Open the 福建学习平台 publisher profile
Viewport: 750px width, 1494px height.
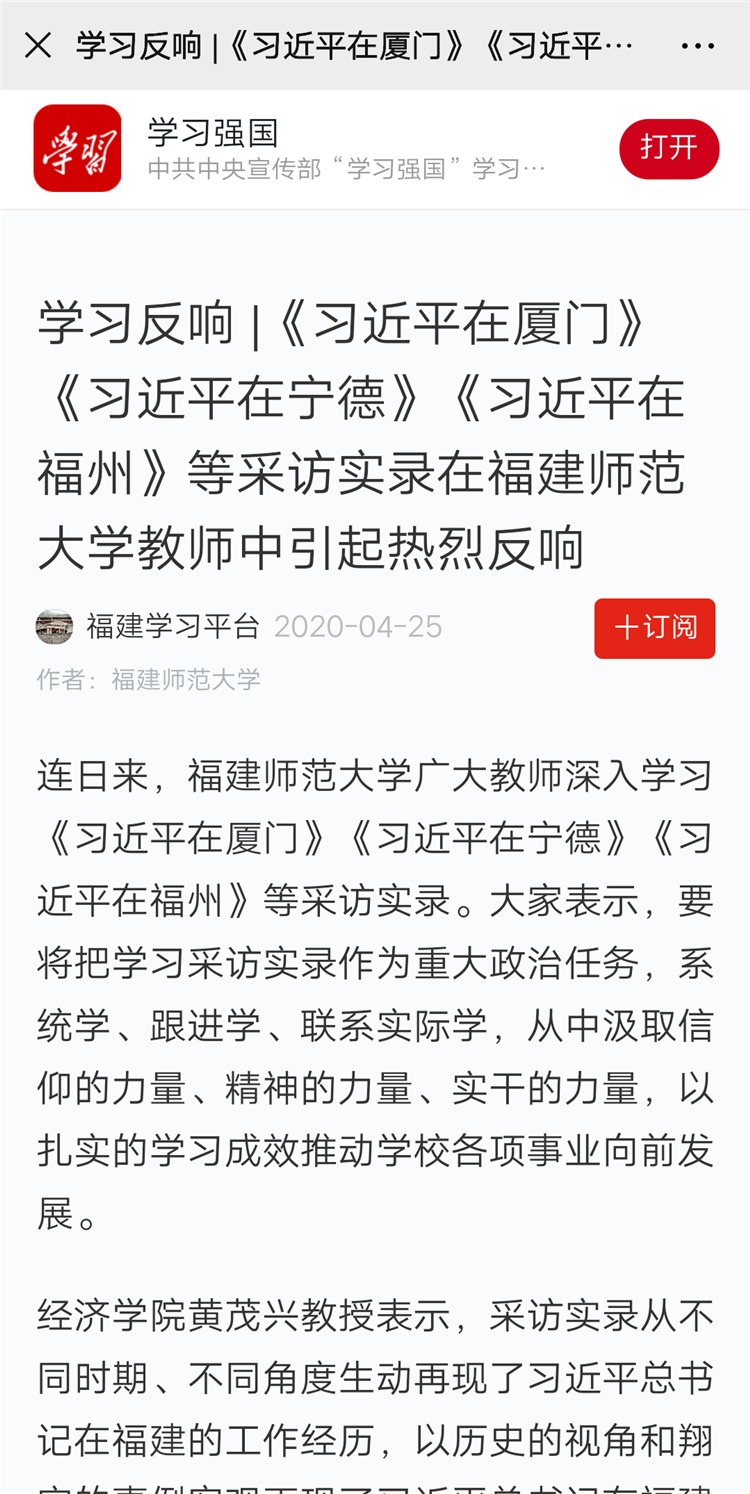click(x=172, y=627)
